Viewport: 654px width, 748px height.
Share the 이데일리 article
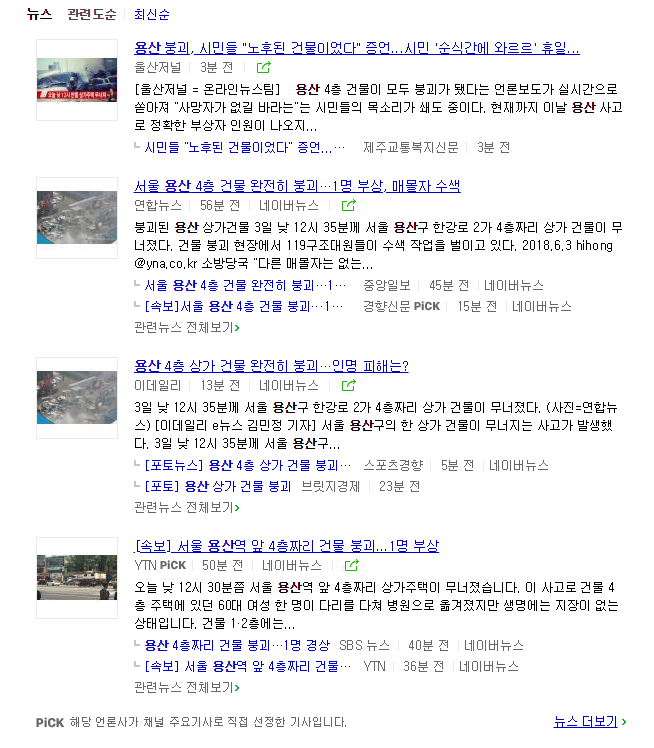[349, 385]
